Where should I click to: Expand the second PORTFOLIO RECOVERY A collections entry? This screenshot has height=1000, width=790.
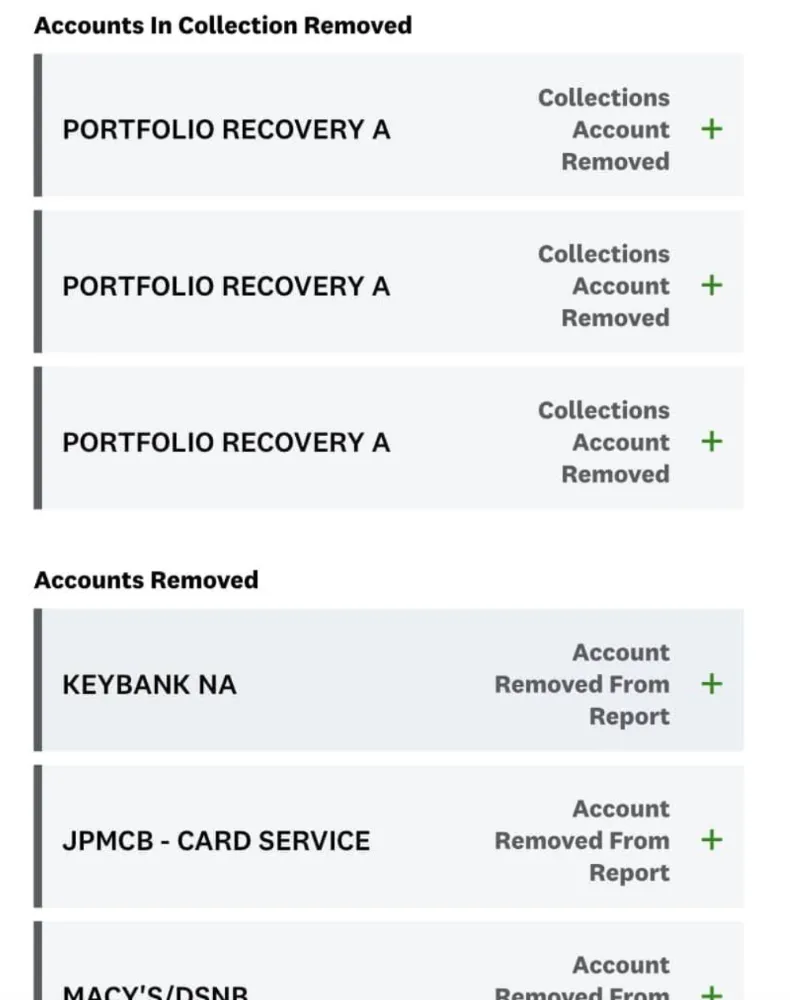click(x=711, y=285)
